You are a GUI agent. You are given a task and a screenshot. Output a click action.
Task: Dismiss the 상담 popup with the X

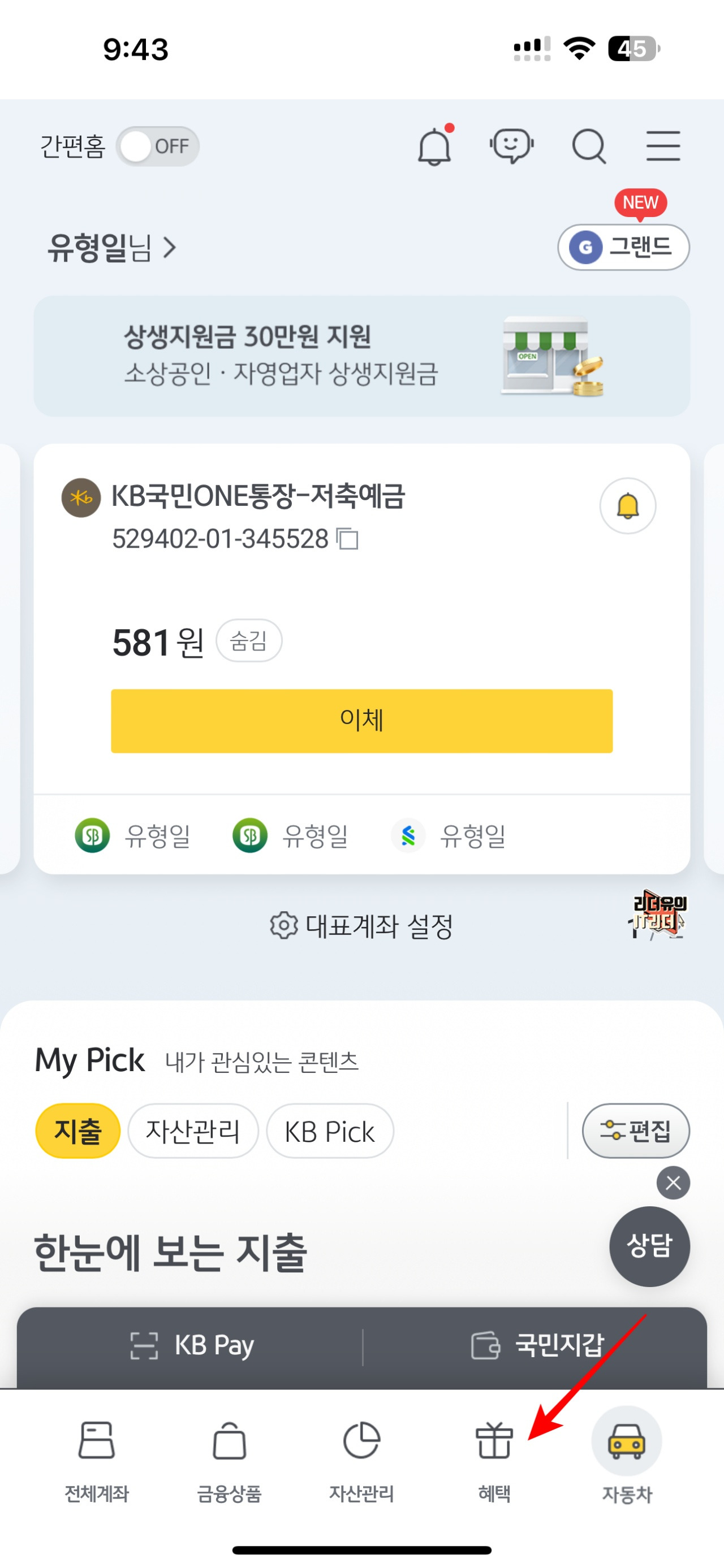coord(673,1183)
